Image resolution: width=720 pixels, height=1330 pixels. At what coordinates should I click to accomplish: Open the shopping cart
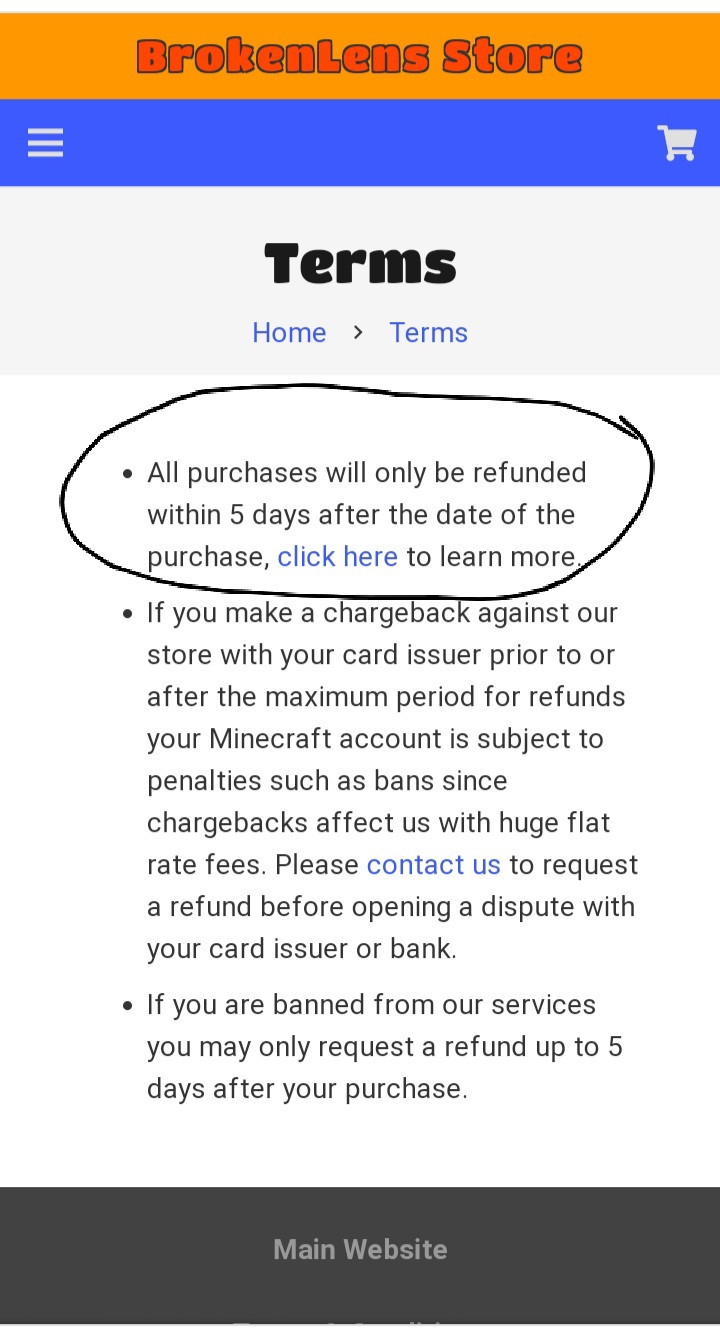coord(677,143)
